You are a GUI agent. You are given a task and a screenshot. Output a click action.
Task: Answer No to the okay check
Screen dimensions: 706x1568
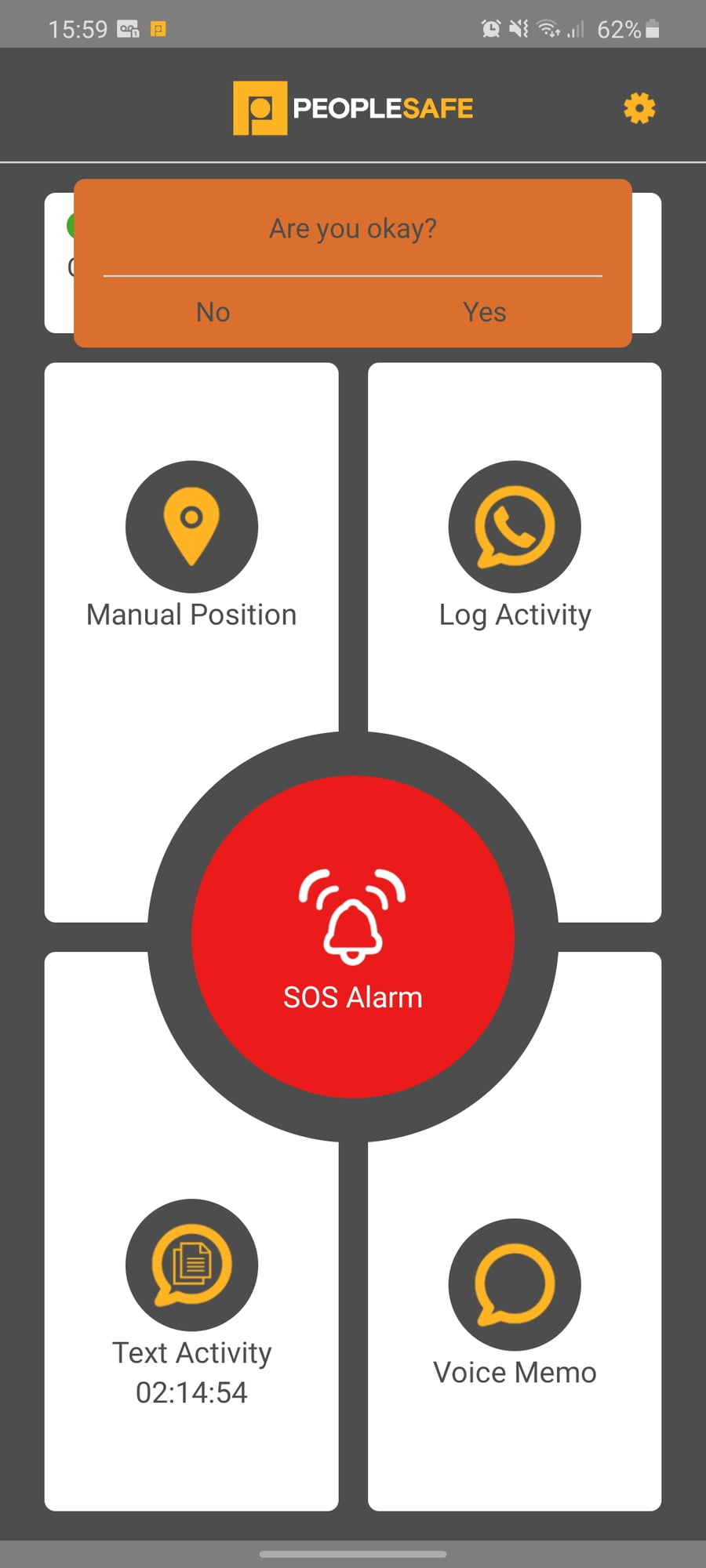[x=213, y=312]
